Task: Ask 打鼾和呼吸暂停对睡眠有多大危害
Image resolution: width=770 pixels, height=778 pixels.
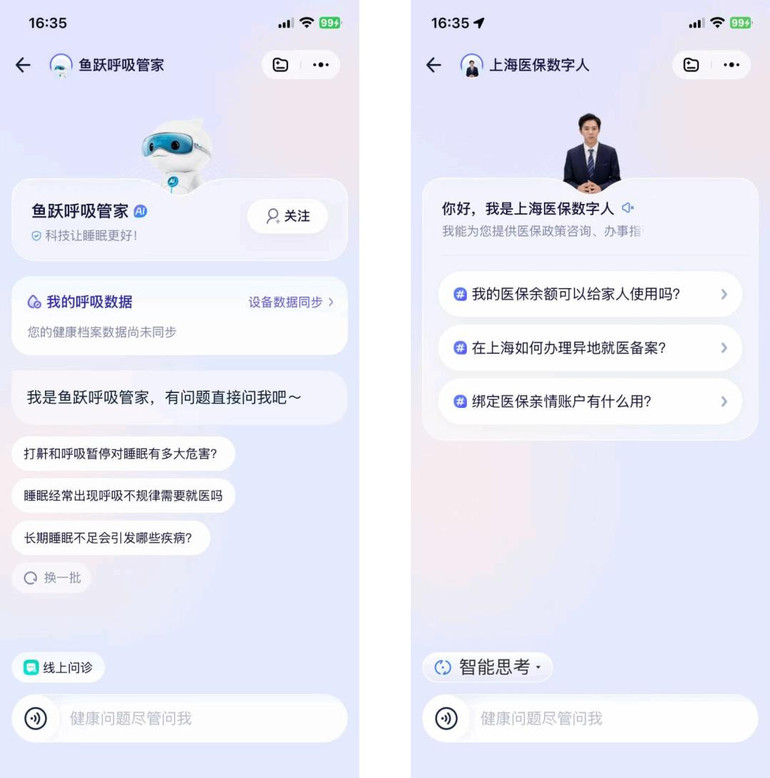Action: 123,453
